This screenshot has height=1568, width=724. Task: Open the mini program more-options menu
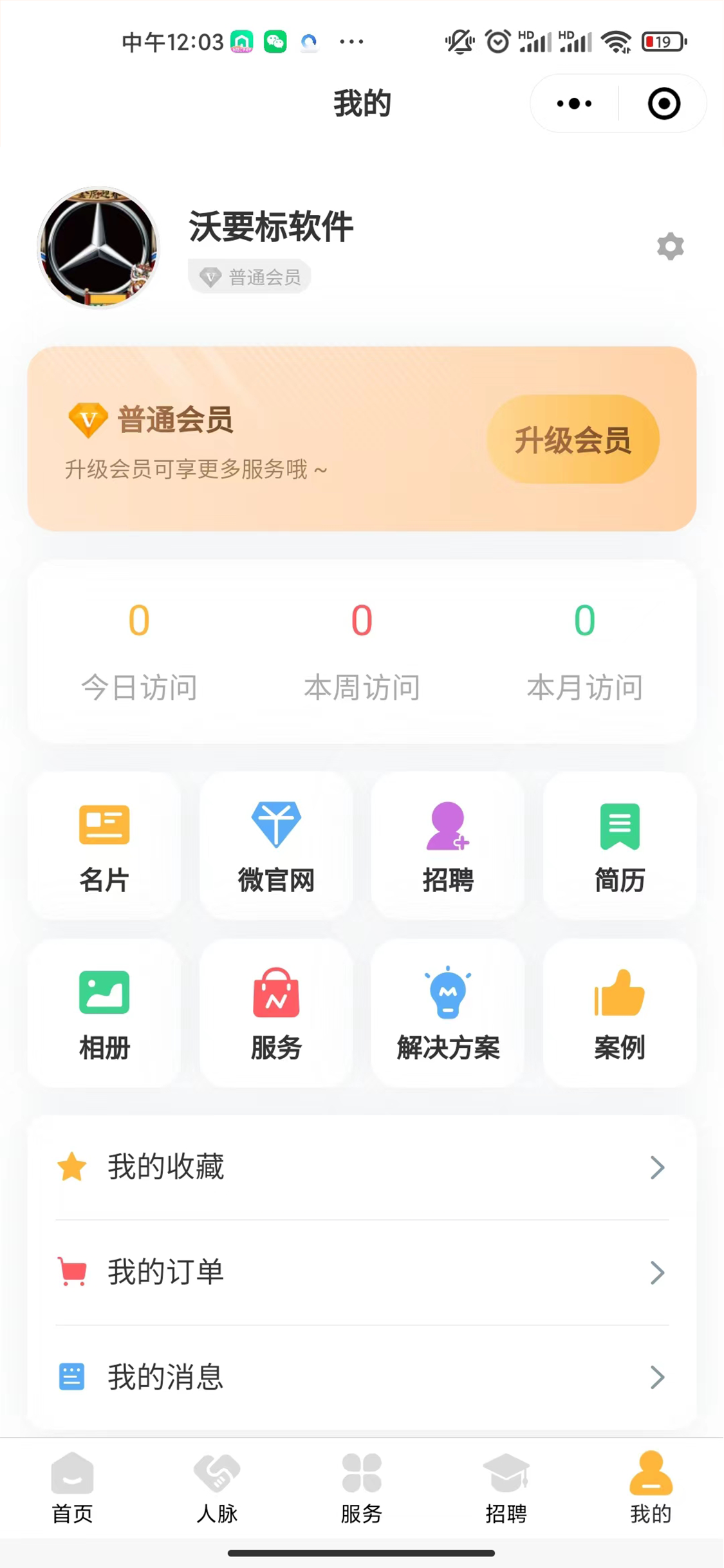[574, 104]
